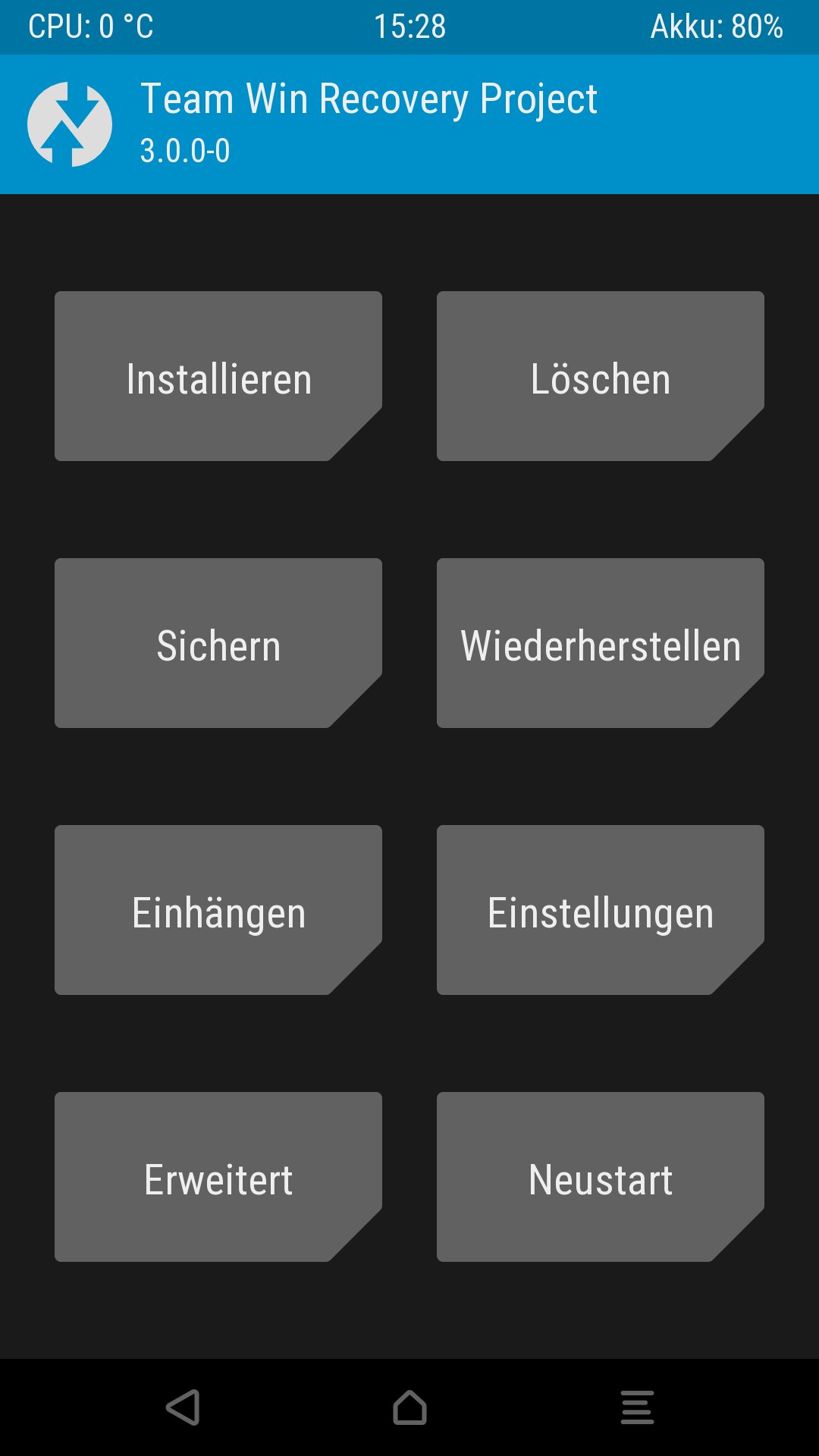Tap the home icon in navigation bar

coord(409,1407)
